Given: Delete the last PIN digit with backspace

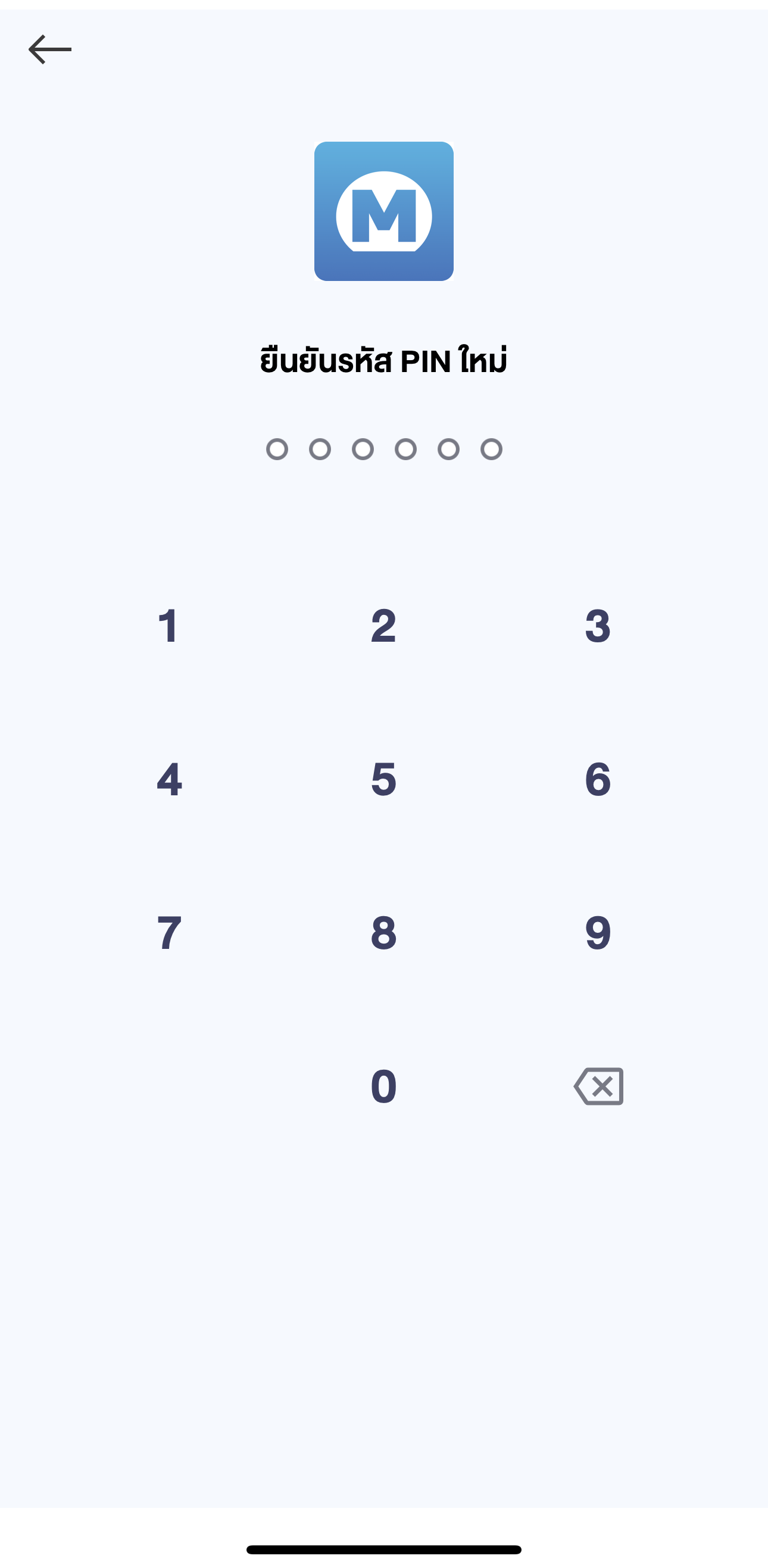Looking at the screenshot, I should coord(599,1086).
